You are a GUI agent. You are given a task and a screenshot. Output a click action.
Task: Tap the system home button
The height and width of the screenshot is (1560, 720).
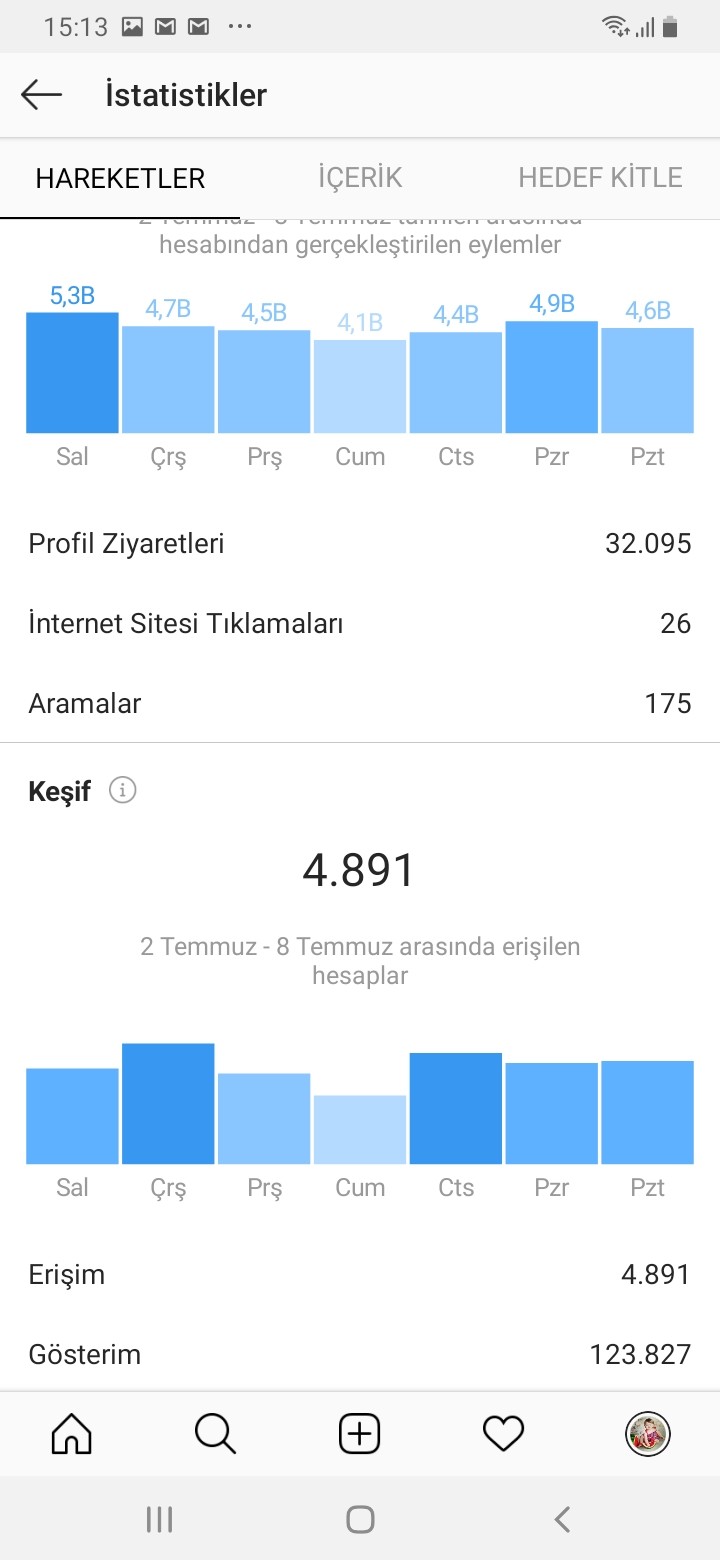click(x=360, y=1520)
